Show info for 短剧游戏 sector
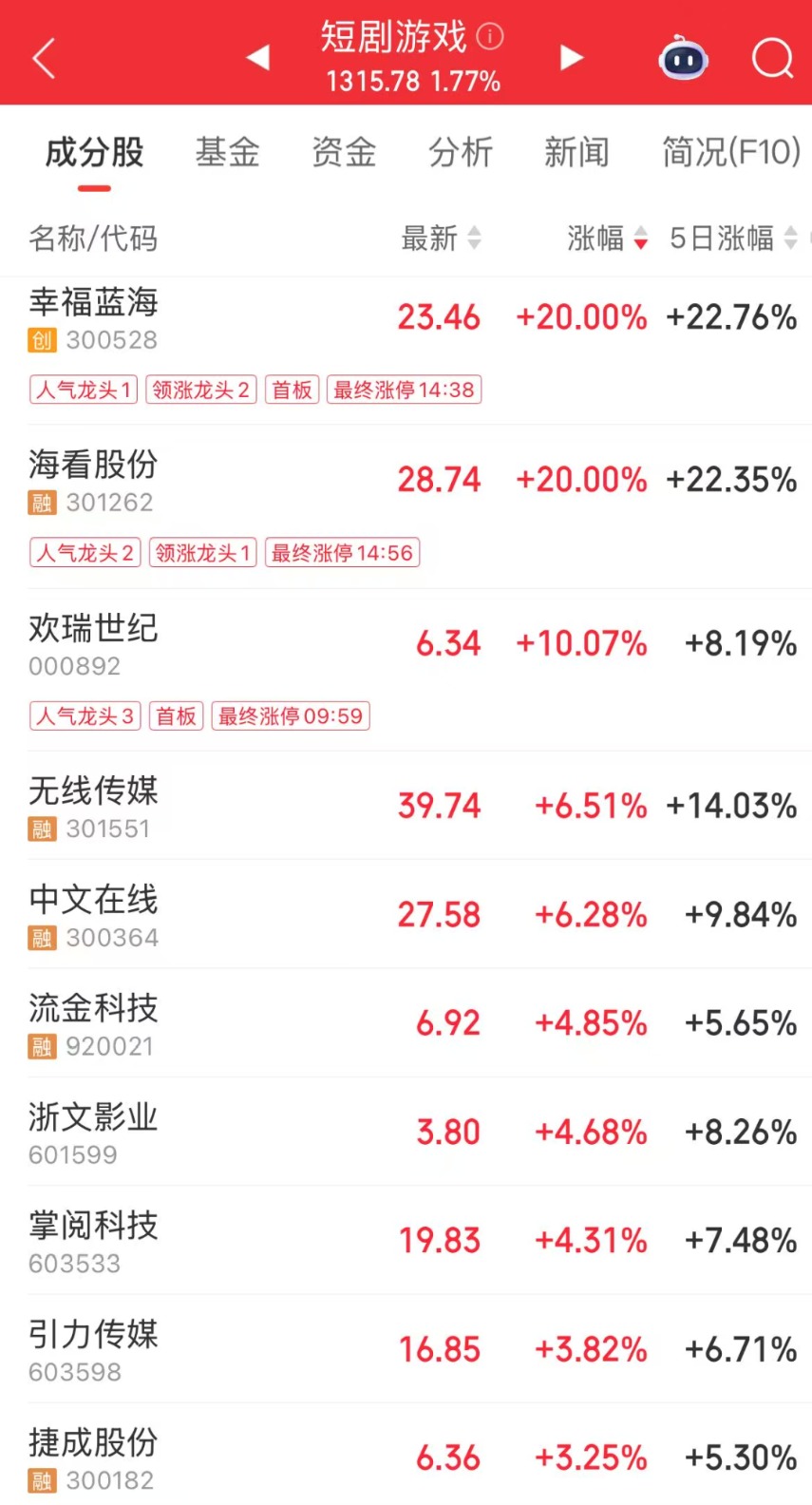The height and width of the screenshot is (1505, 812). (490, 36)
